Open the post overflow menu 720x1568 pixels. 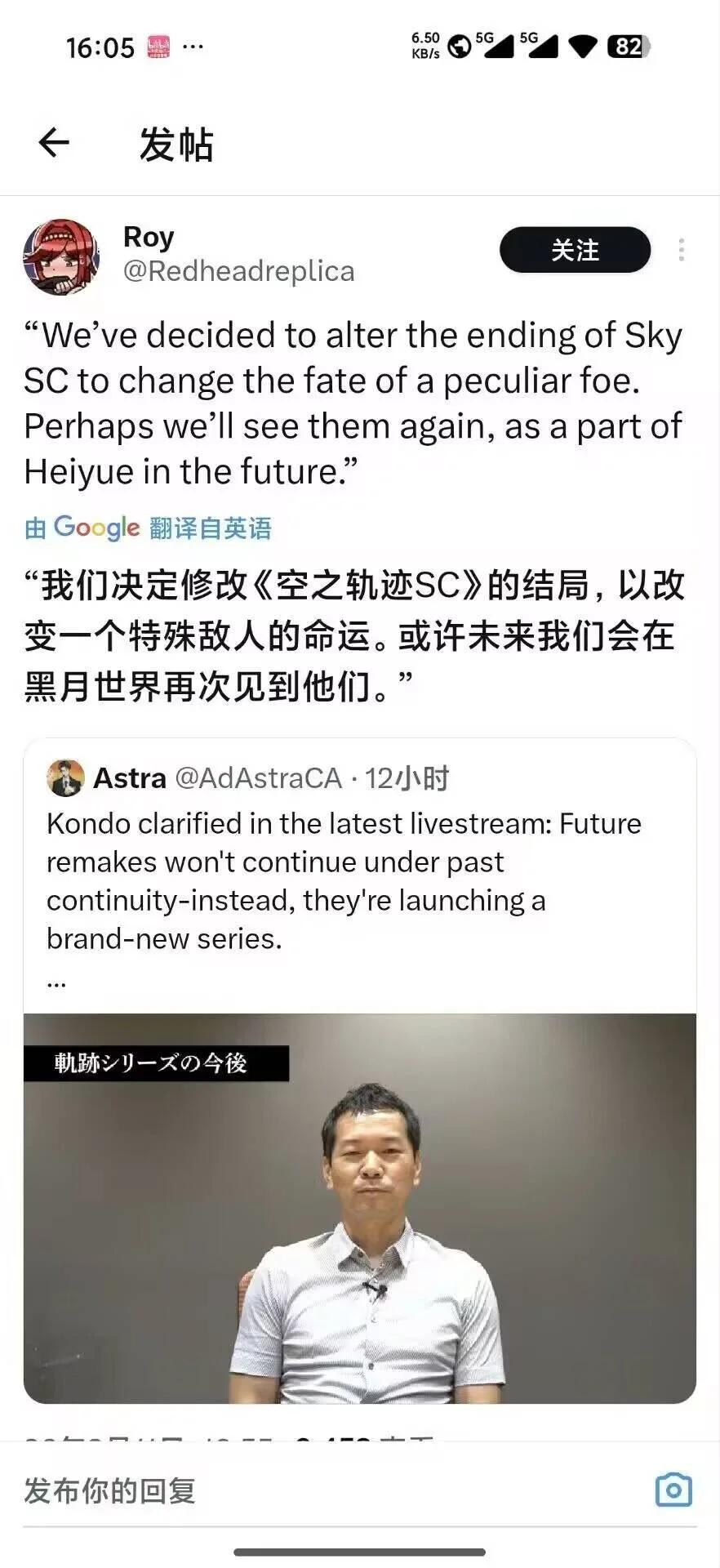[681, 250]
